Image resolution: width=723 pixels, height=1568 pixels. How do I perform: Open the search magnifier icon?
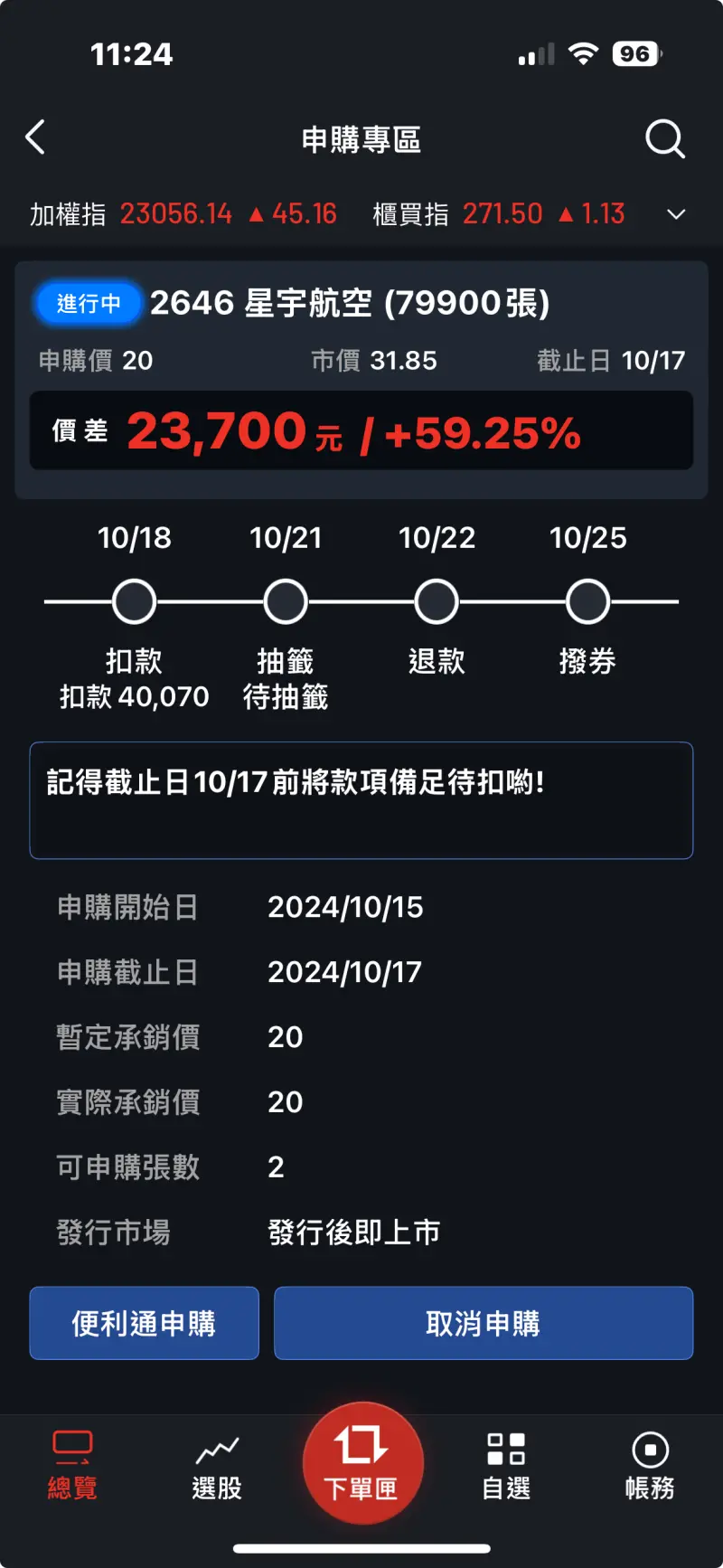tap(665, 139)
